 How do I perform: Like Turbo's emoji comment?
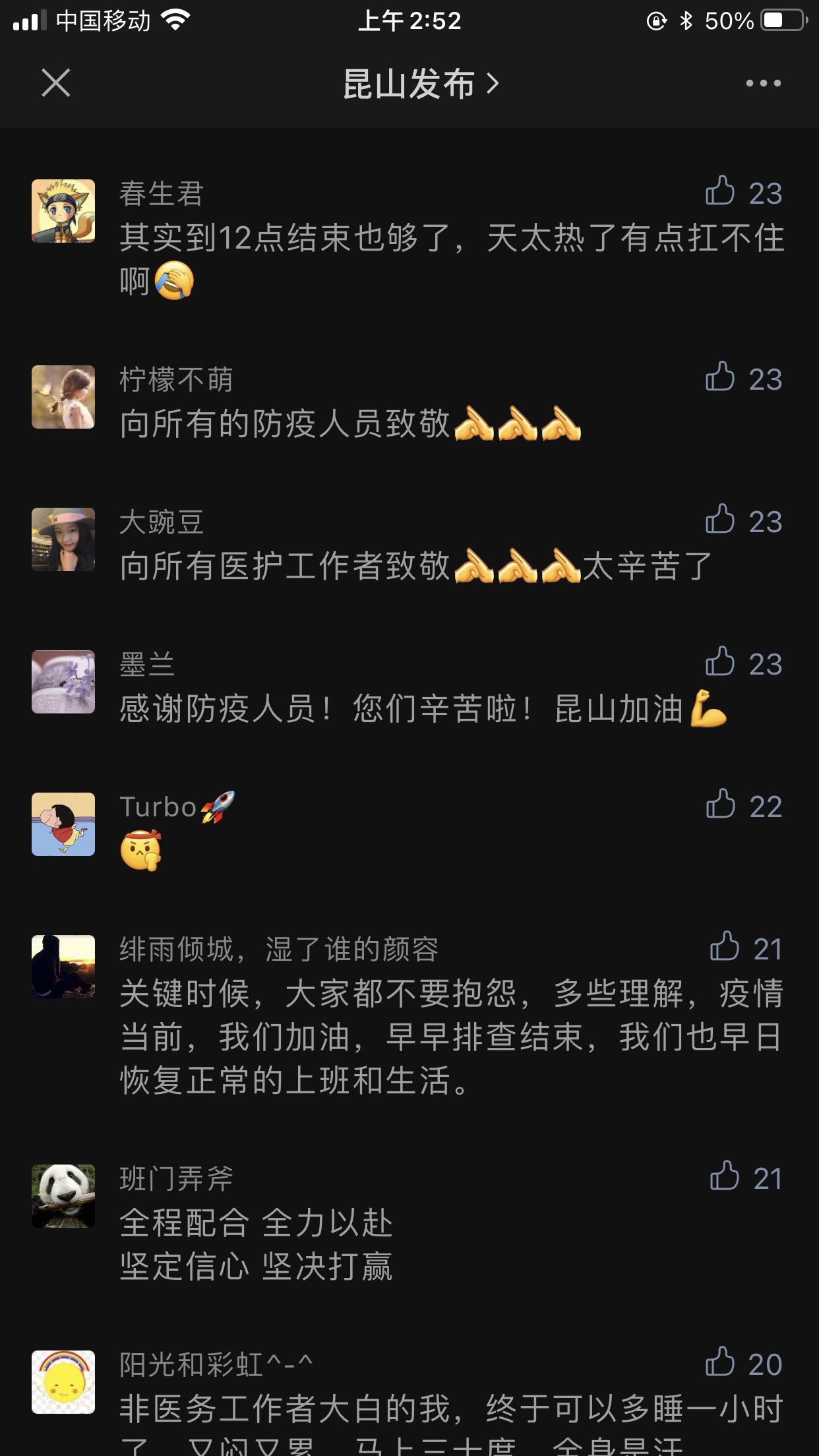pos(721,805)
